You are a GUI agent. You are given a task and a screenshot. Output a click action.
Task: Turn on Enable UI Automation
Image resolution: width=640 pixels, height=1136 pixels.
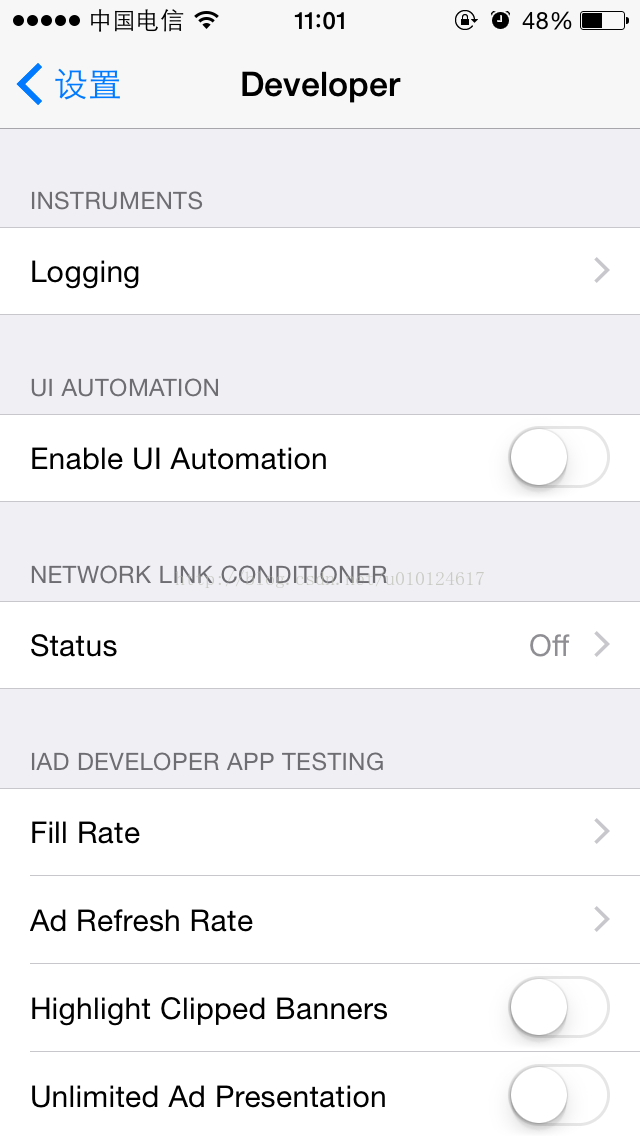click(x=559, y=458)
